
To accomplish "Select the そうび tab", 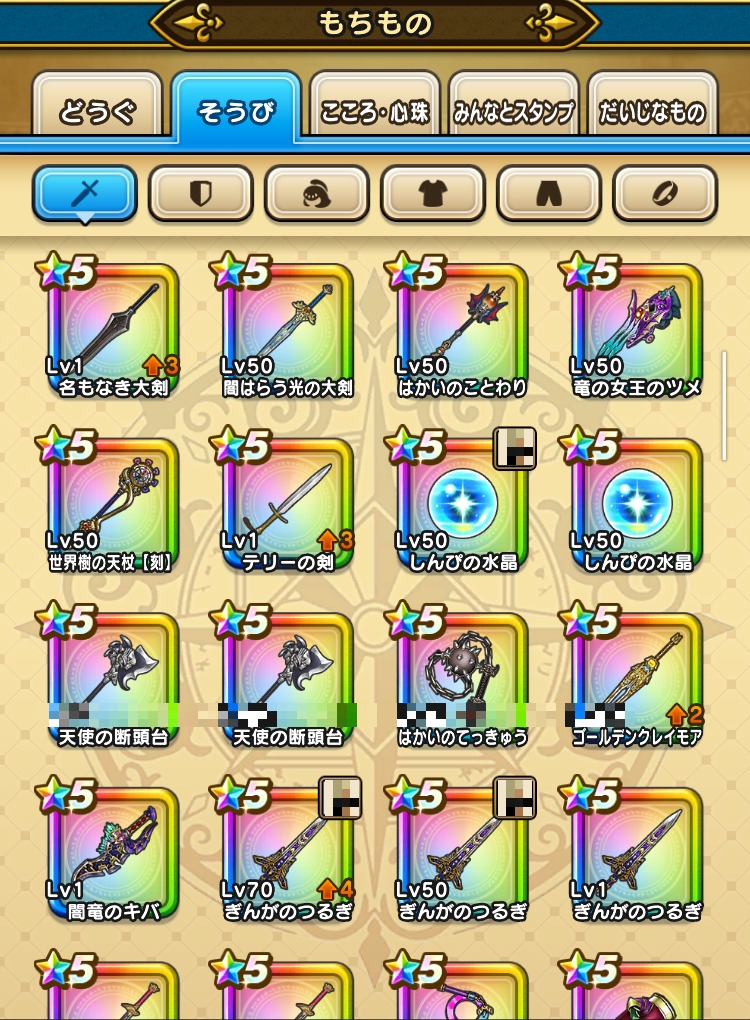I will [236, 111].
